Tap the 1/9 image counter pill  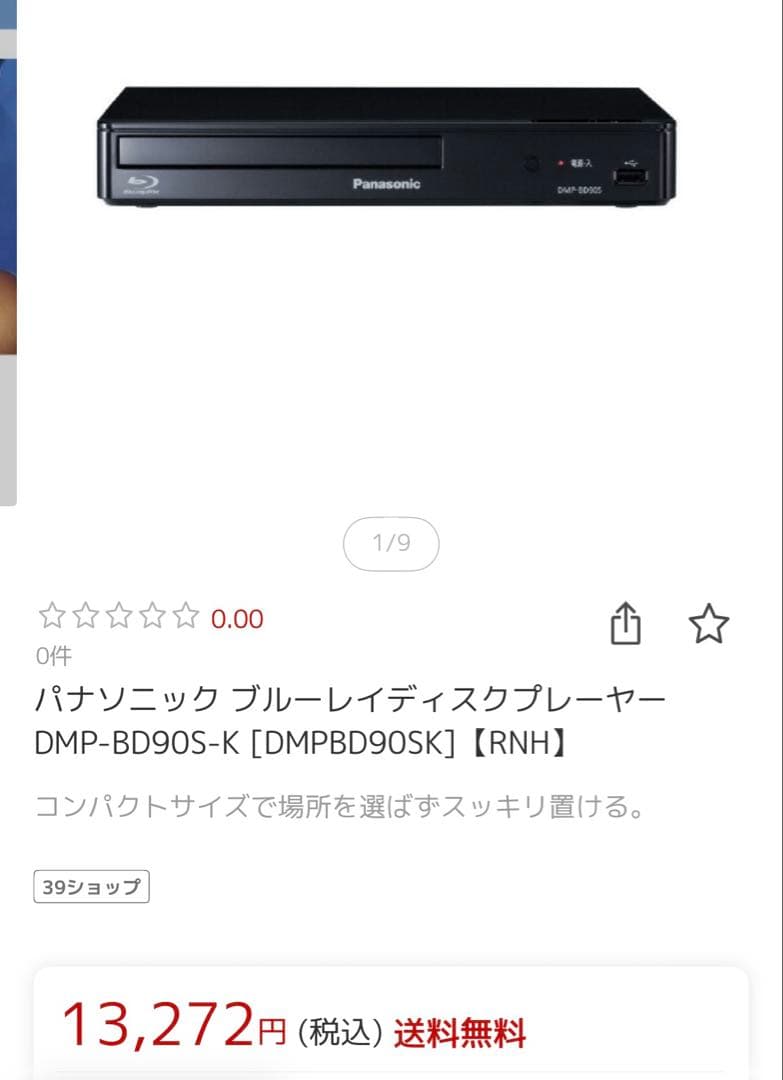pyautogui.click(x=391, y=543)
